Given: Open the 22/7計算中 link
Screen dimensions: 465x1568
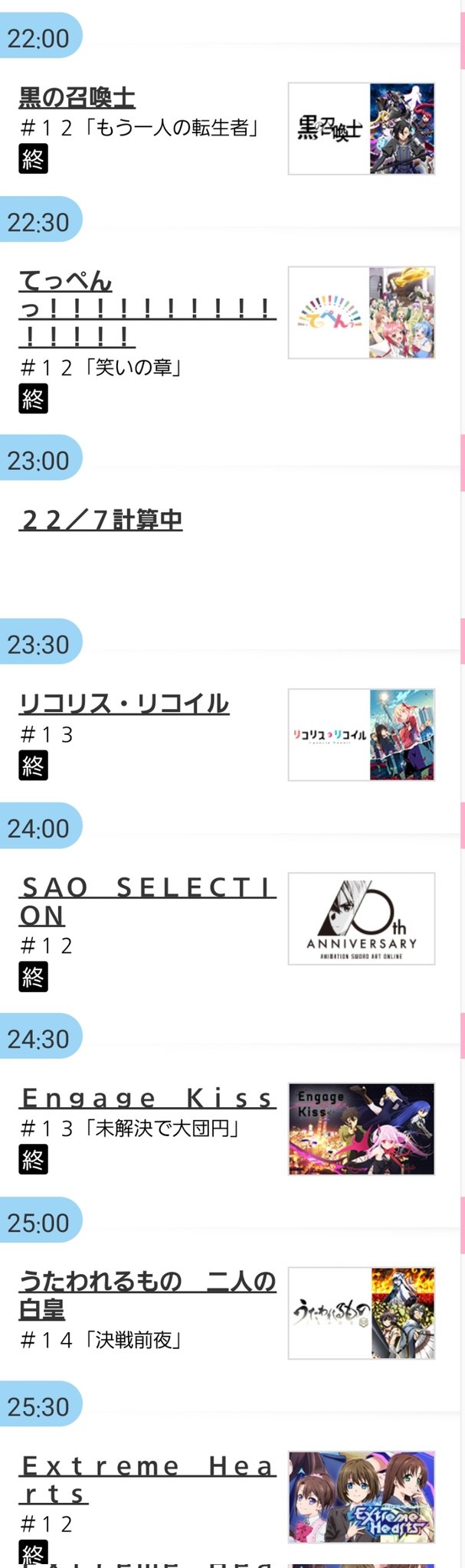Looking at the screenshot, I should pyautogui.click(x=100, y=520).
